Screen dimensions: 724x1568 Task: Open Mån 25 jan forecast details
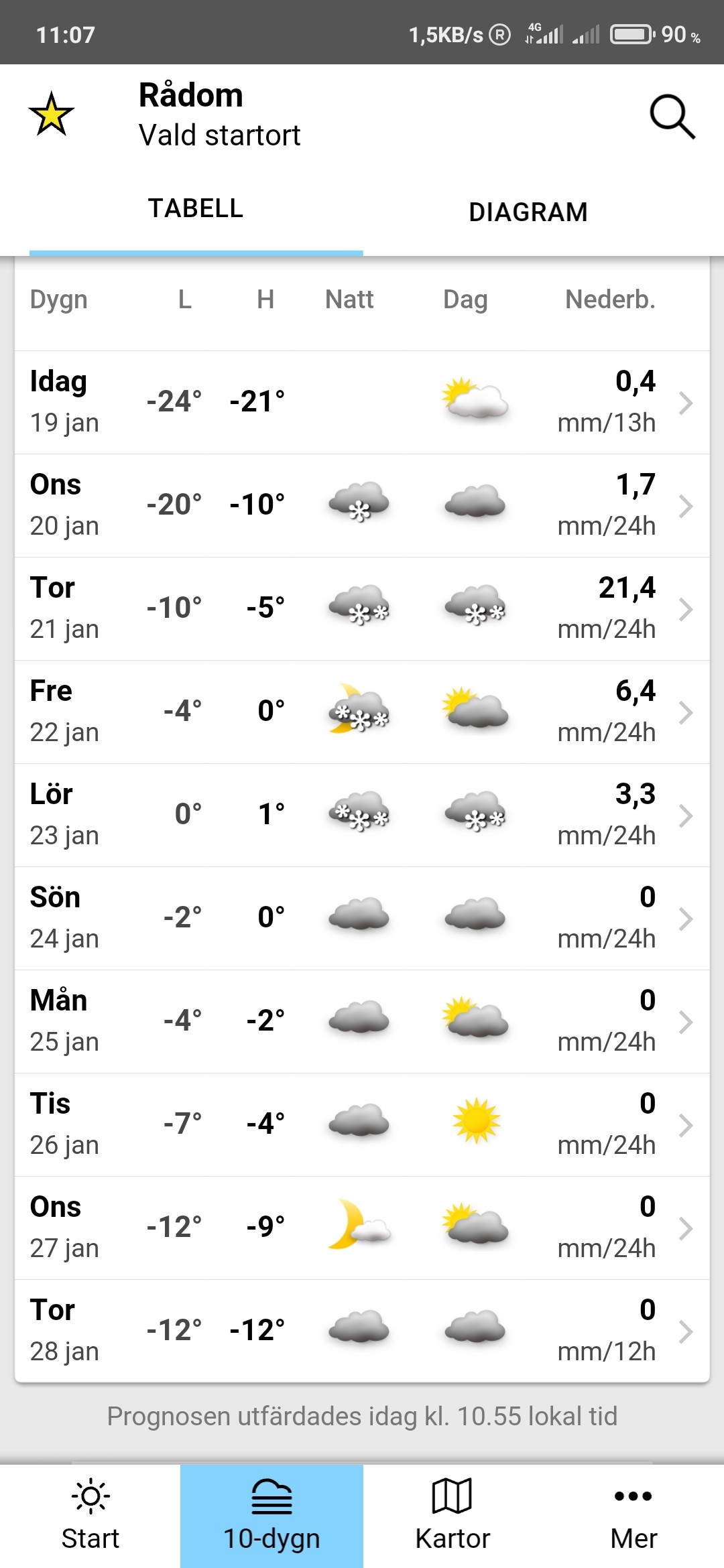(362, 1022)
